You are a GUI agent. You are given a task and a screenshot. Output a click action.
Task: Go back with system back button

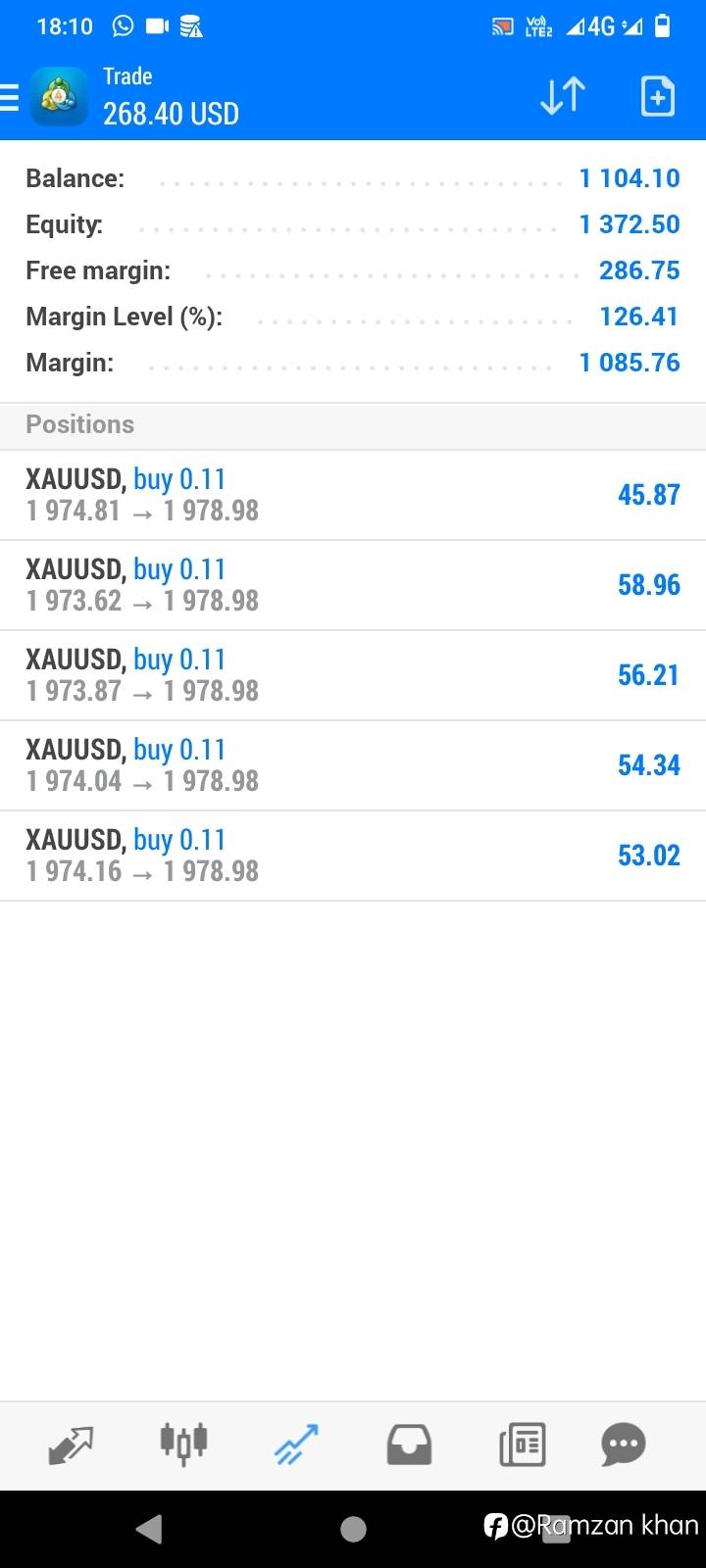(x=149, y=1529)
